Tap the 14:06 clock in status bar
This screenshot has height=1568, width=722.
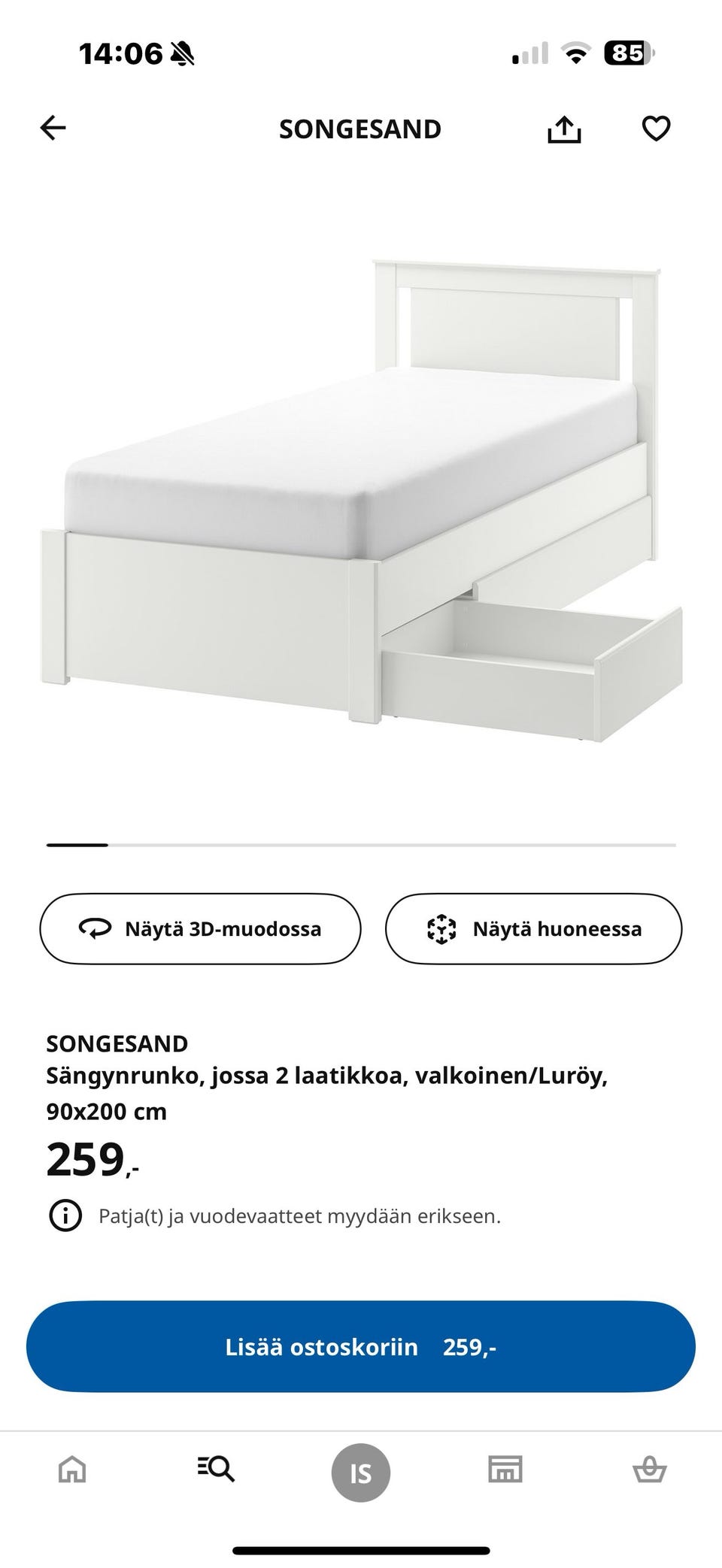point(120,53)
